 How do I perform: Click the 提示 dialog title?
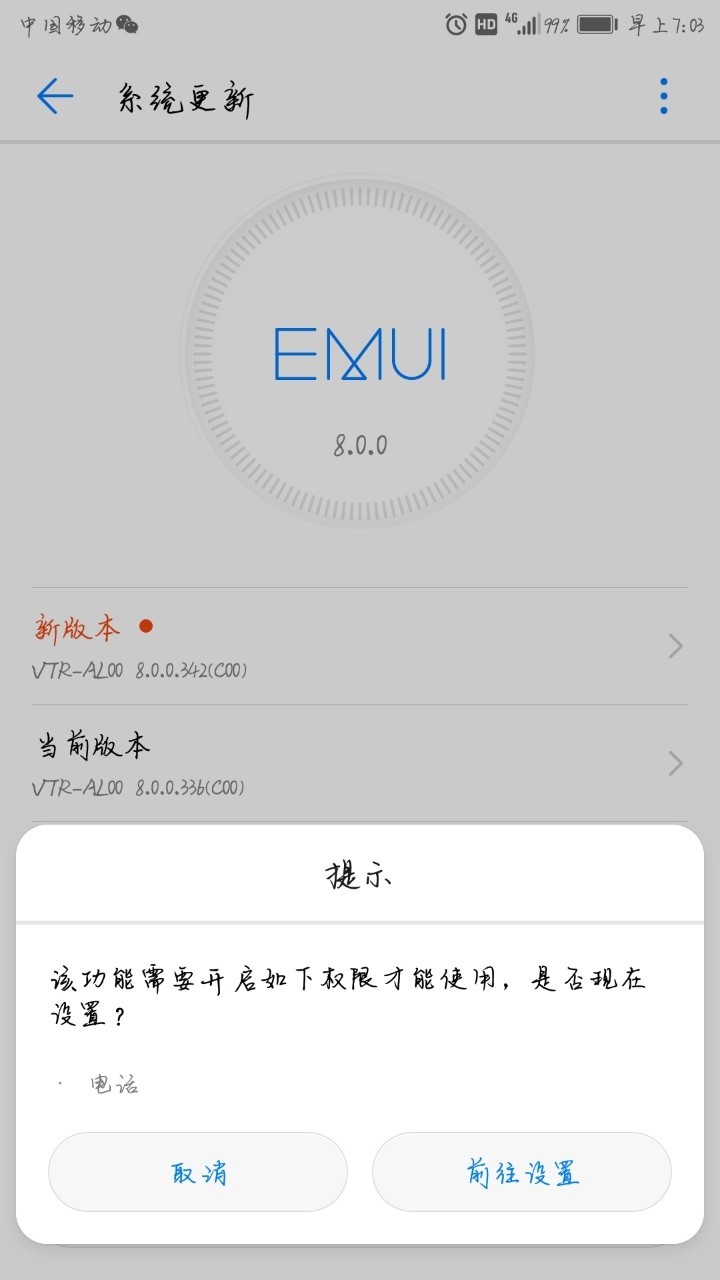coord(359,874)
